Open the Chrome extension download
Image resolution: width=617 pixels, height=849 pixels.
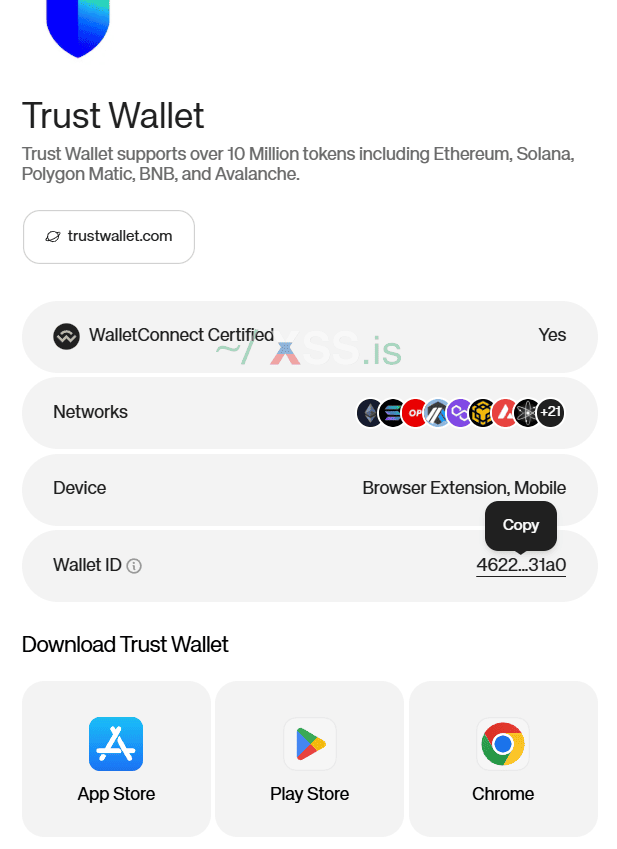point(503,759)
